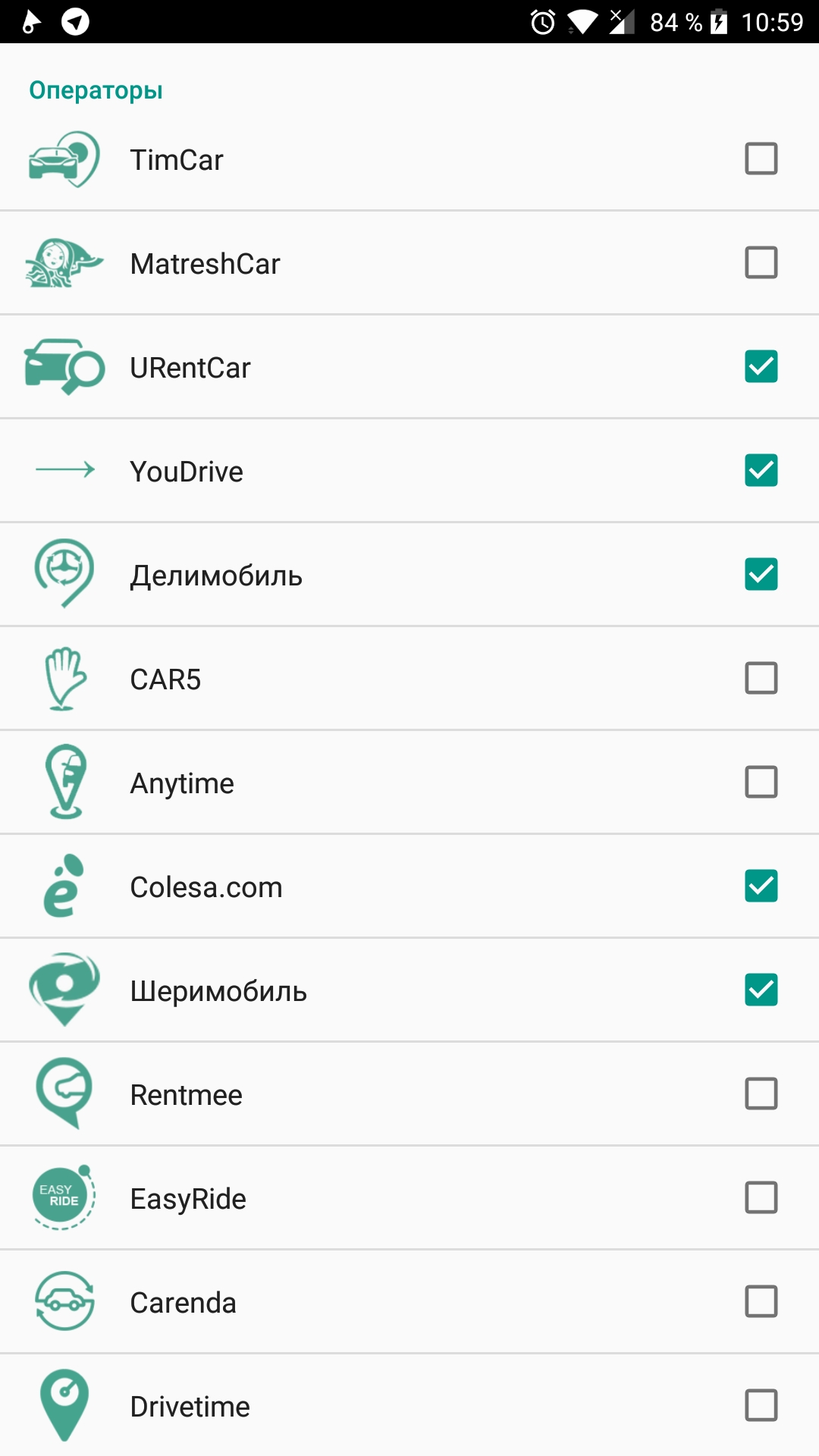Uncheck the URentCar operator
Screen dimensions: 819x1456
pyautogui.click(x=761, y=367)
